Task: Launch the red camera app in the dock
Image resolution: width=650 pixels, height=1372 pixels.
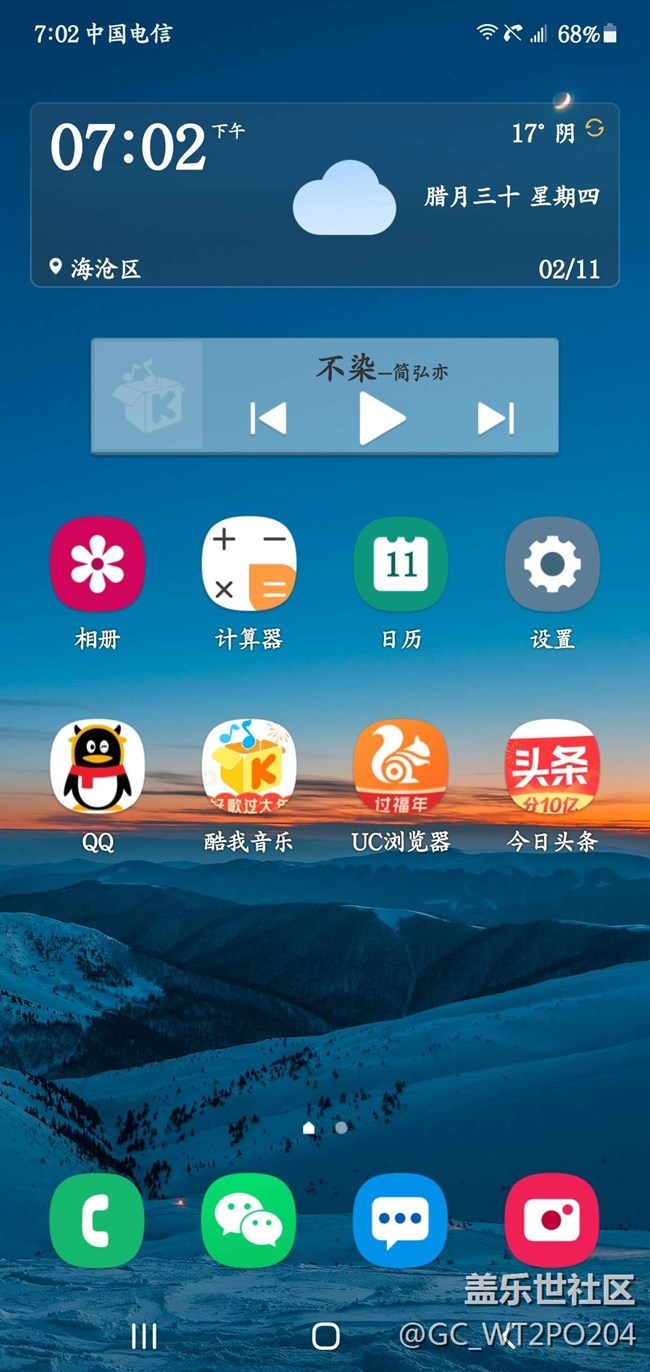Action: click(552, 1220)
